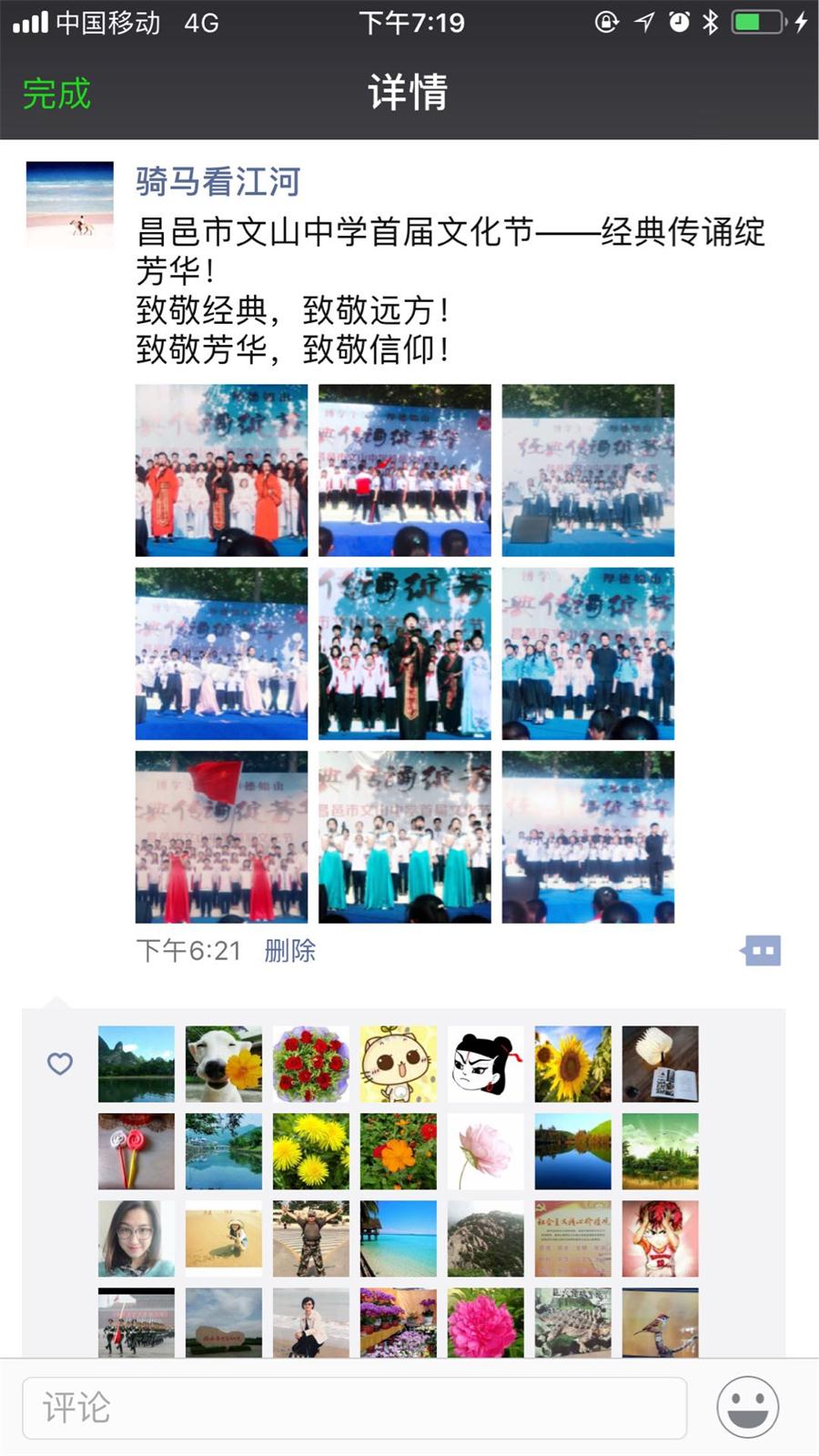819x1456 pixels.
Task: Open the emoji smiley picker
Action: pos(747,1407)
